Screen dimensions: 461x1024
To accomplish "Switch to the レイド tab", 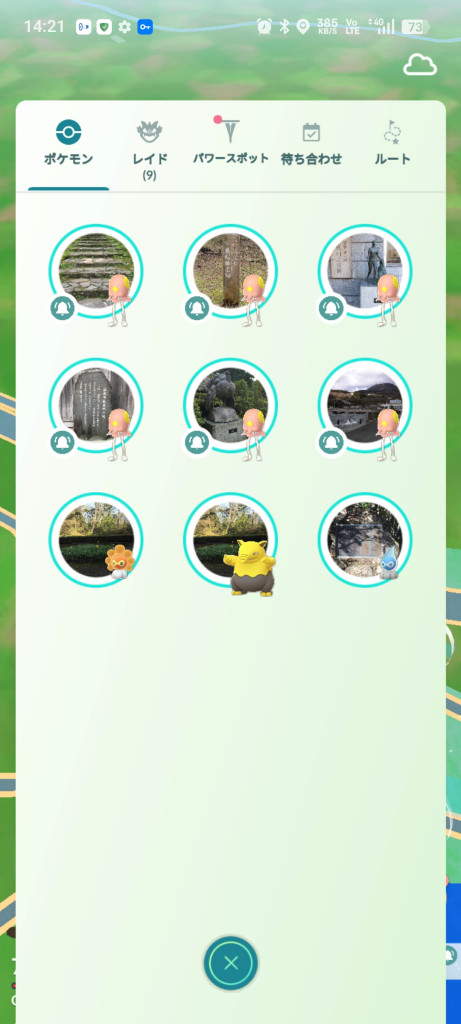I will click(x=150, y=150).
